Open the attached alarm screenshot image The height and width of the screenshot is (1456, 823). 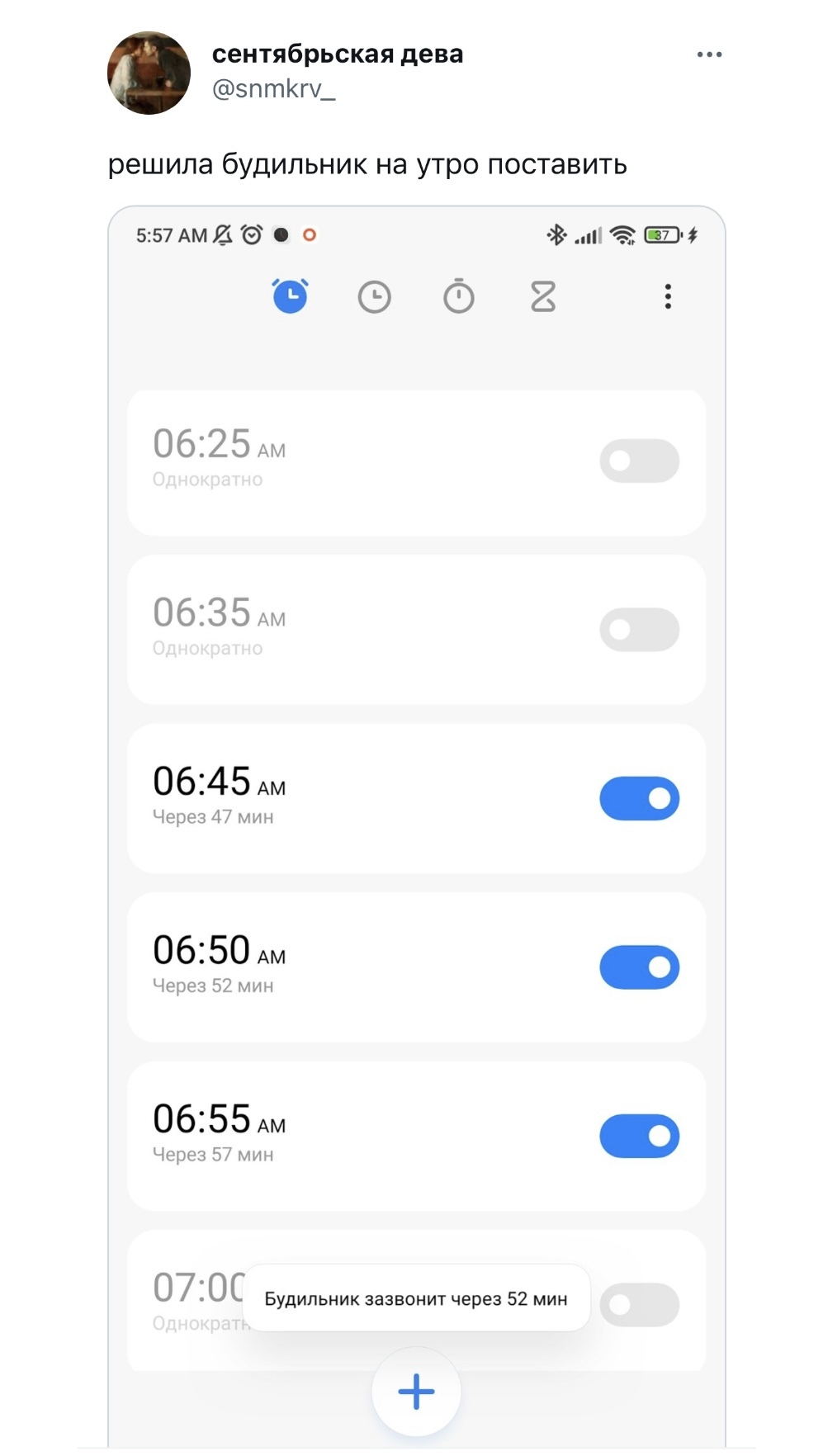point(416,825)
